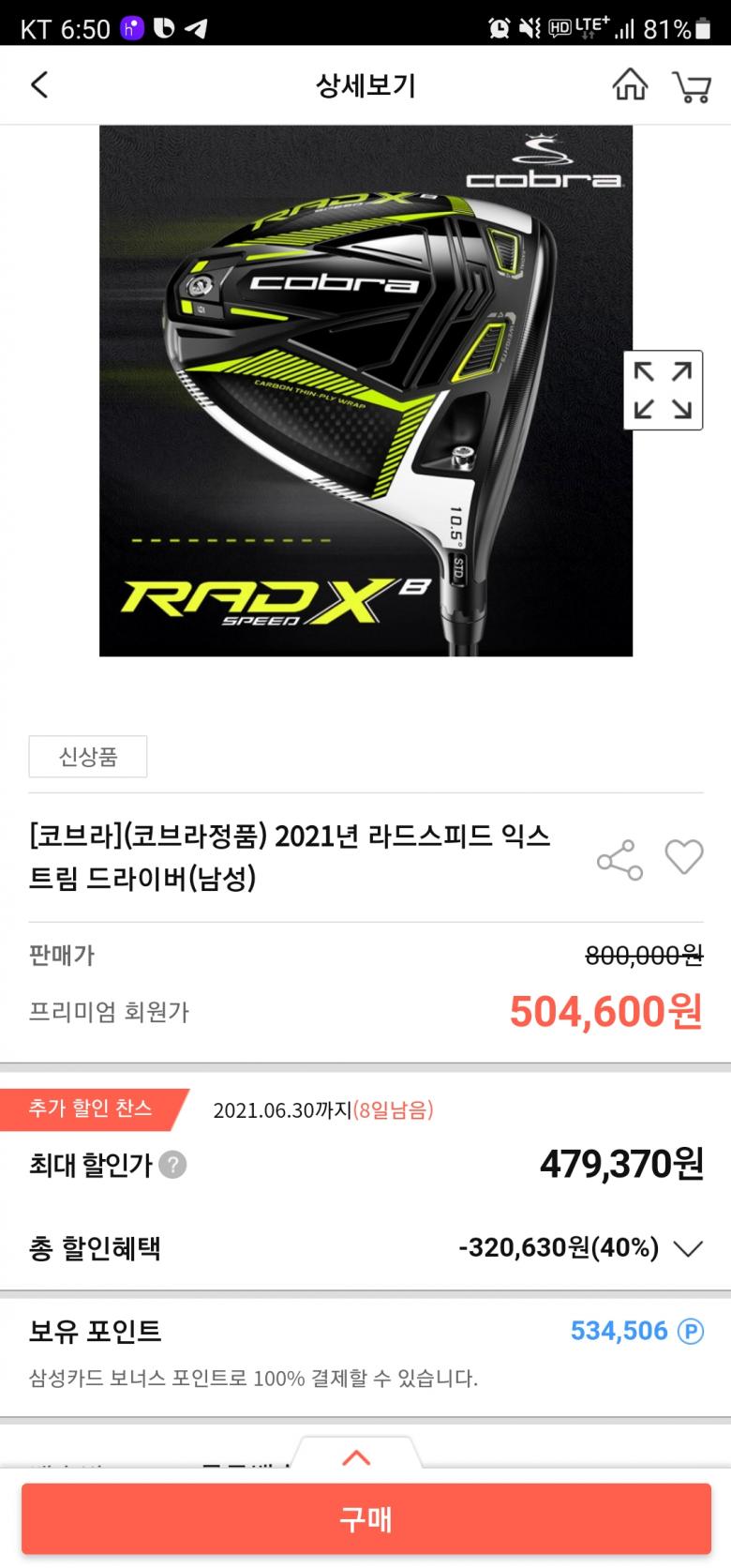The image size is (731, 1568).
Task: Open the 최대 할인가 help tooltip
Action: (x=172, y=1165)
